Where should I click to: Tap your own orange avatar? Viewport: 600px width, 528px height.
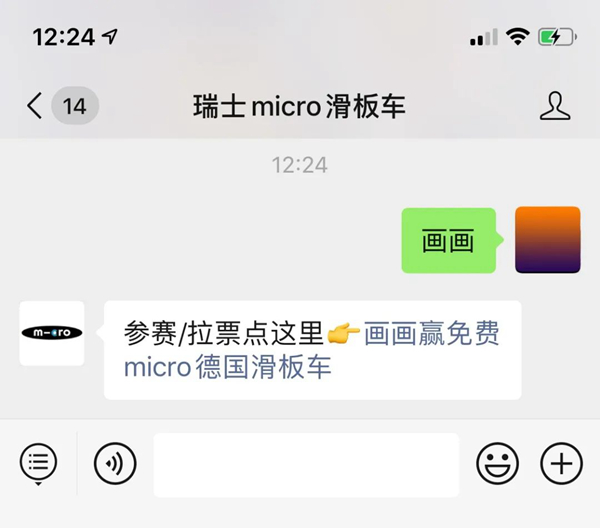547,240
